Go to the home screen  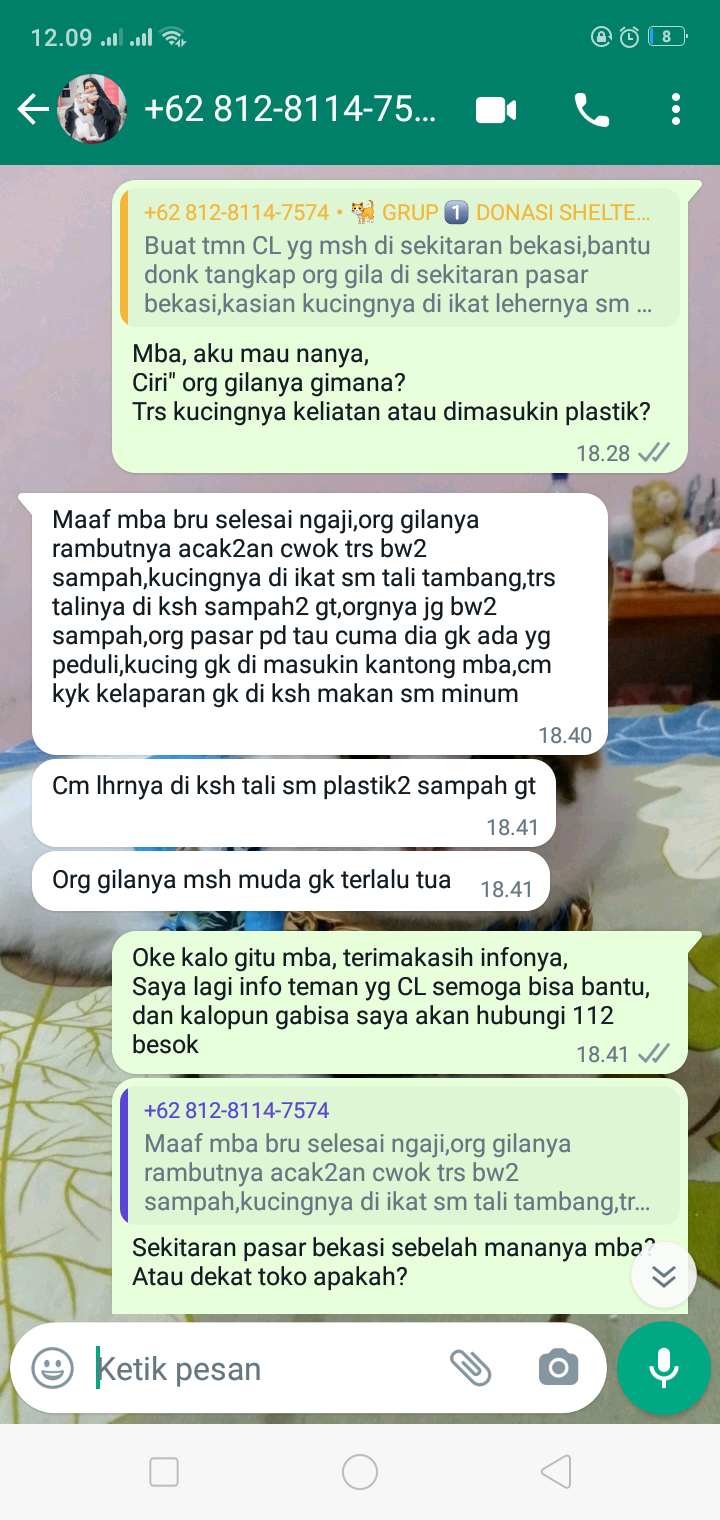click(x=360, y=1472)
